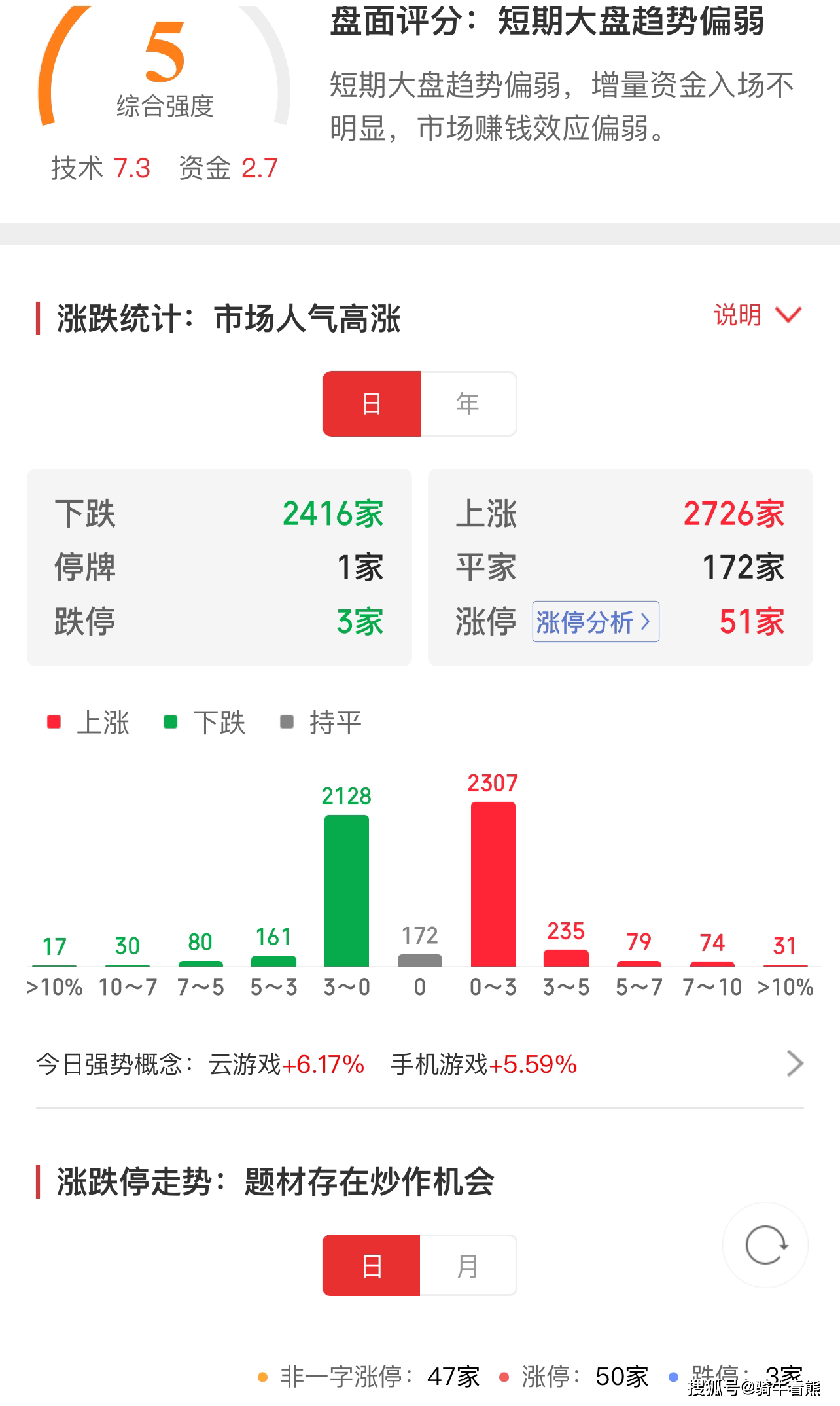Switch to the 月 tab in 涨跌停走势
Screen dimensions: 840x1406
pos(468,1265)
